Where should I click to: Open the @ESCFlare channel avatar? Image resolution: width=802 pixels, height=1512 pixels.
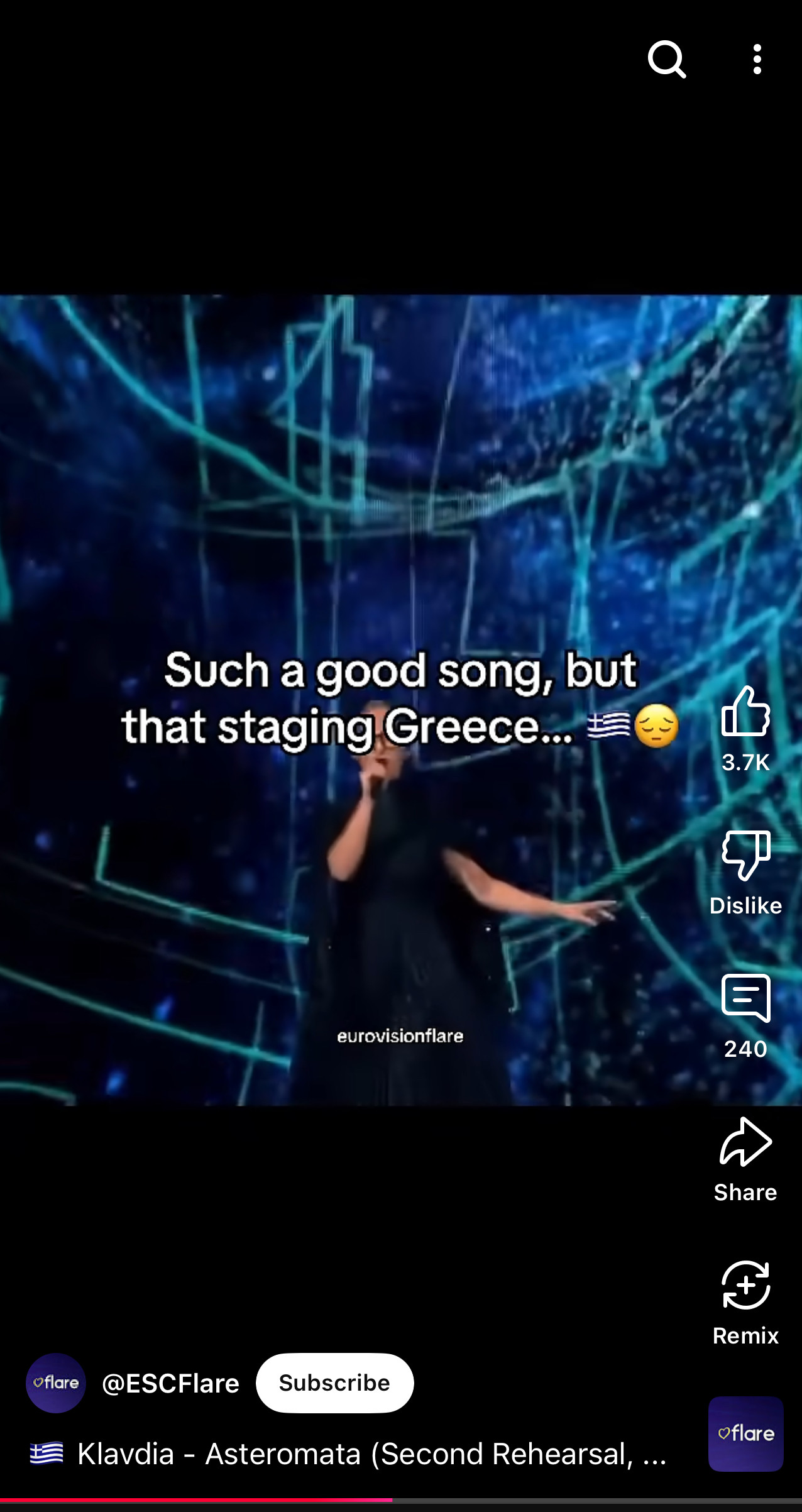click(x=56, y=1382)
